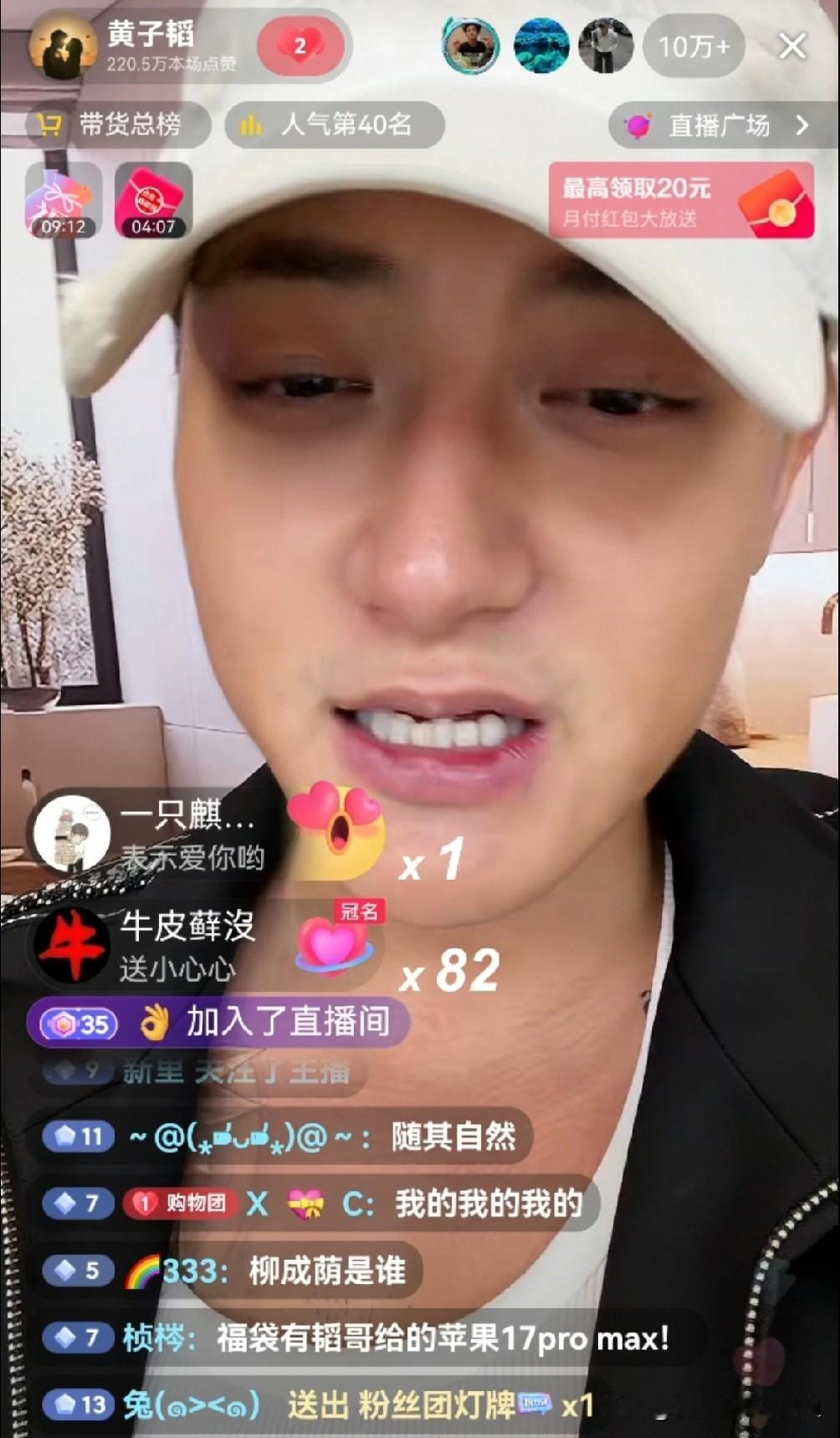The image size is (840, 1438).
Task: Click the planet icon next to 直播广场
Action: 638,124
